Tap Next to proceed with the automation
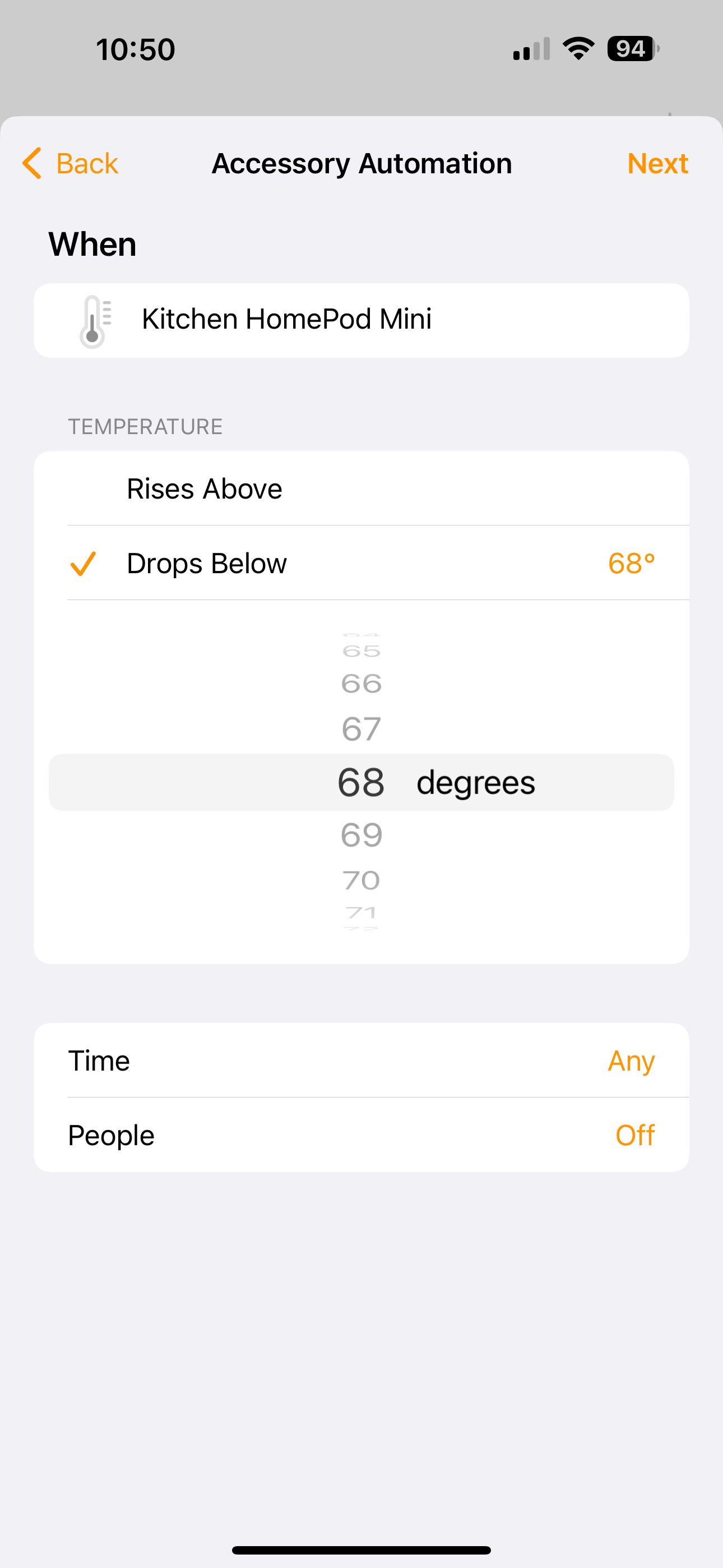 pos(657,163)
